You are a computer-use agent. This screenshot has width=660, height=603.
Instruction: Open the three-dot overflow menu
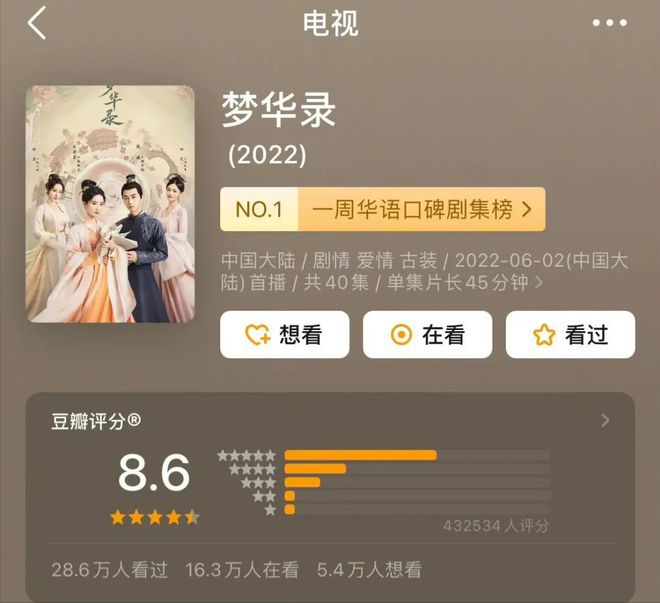(609, 23)
